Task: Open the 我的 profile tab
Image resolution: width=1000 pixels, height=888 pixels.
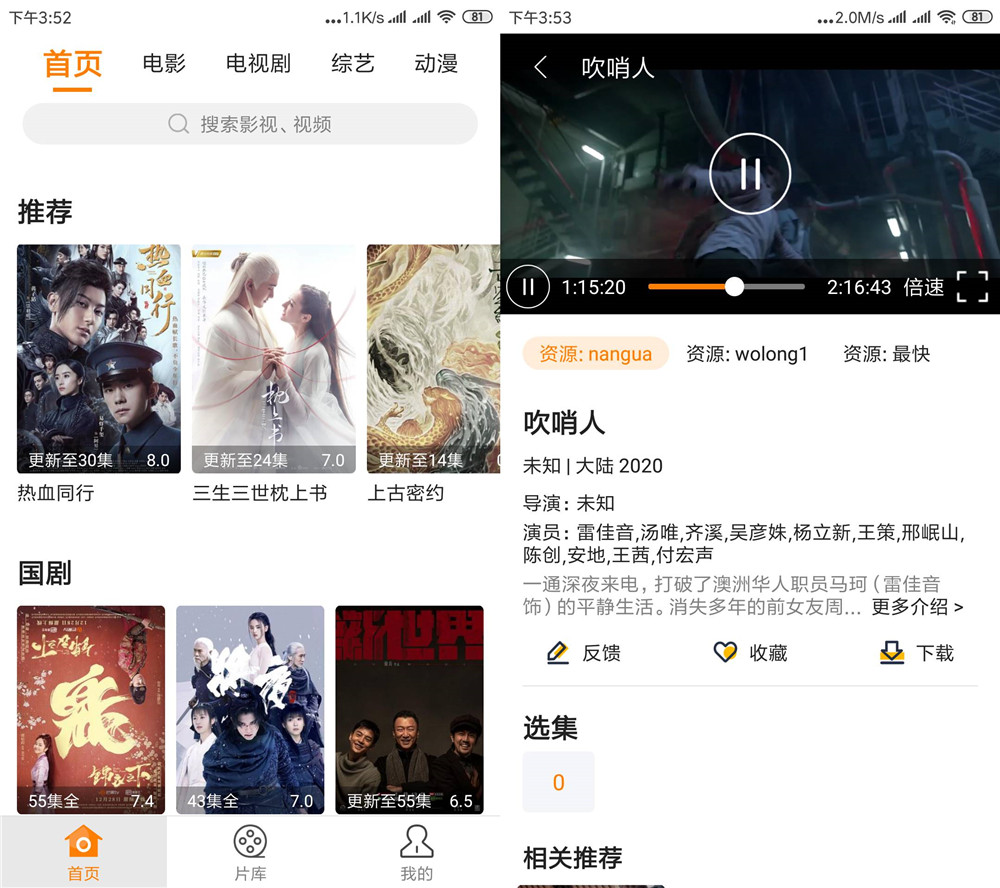Action: coord(416,852)
